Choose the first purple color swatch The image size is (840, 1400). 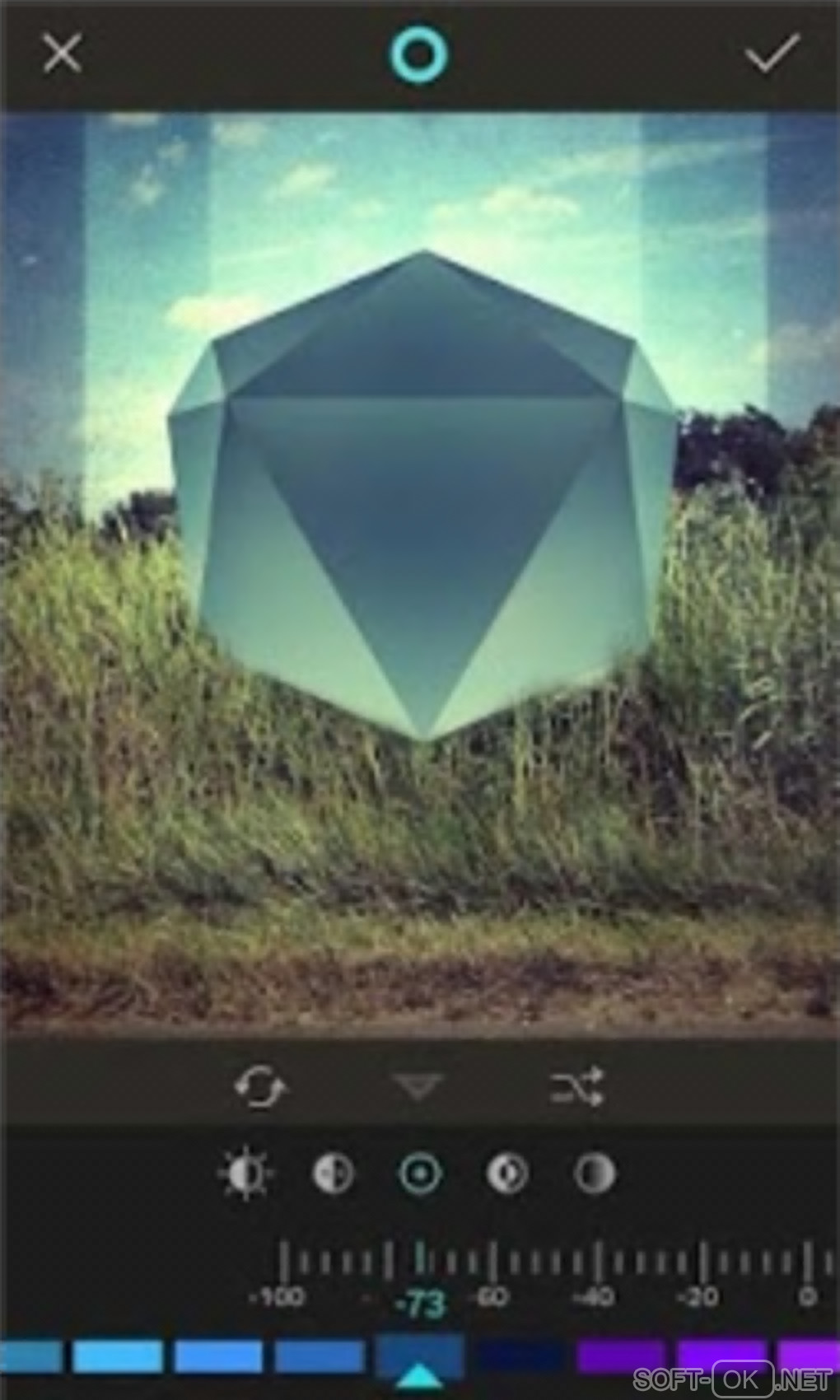[x=620, y=1356]
